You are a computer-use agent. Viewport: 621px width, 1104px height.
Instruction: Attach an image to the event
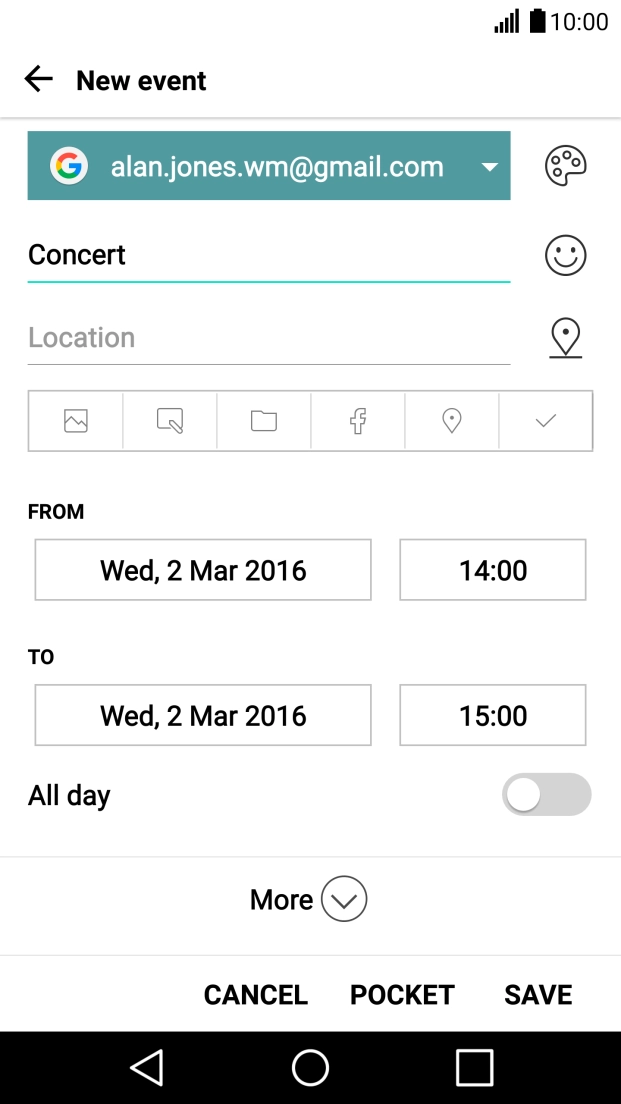tap(76, 421)
